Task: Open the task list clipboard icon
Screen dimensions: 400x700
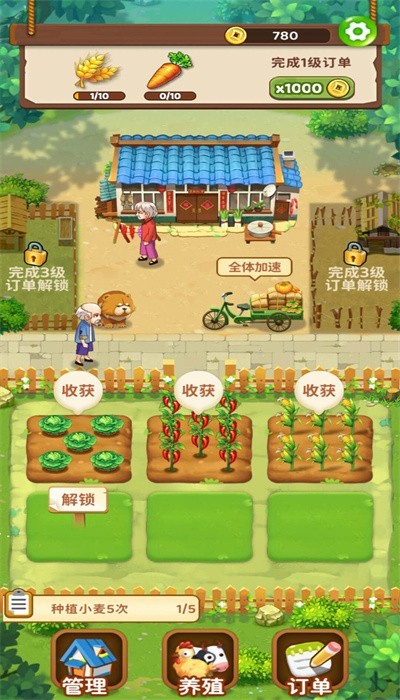Action: coord(18,603)
